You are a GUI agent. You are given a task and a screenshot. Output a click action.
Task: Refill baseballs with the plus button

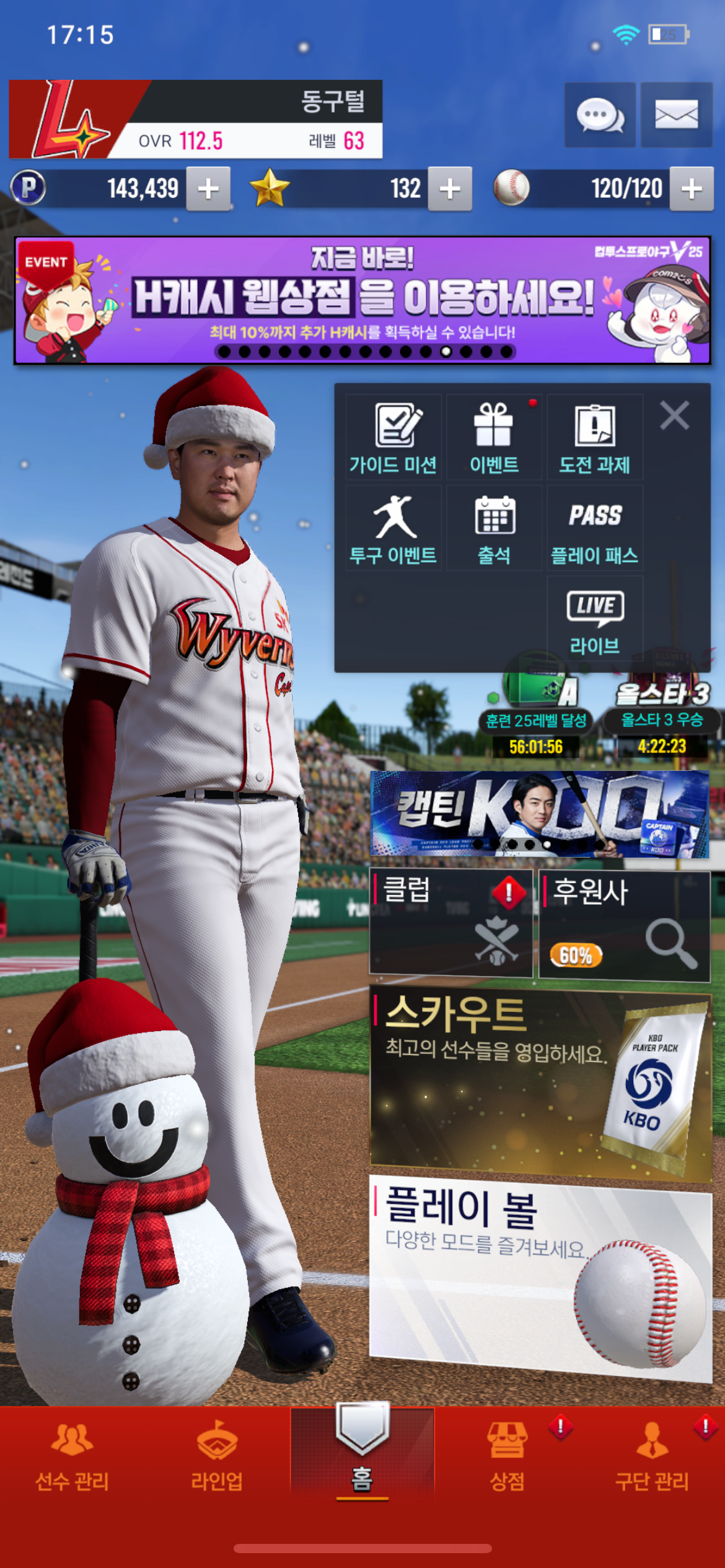point(692,189)
